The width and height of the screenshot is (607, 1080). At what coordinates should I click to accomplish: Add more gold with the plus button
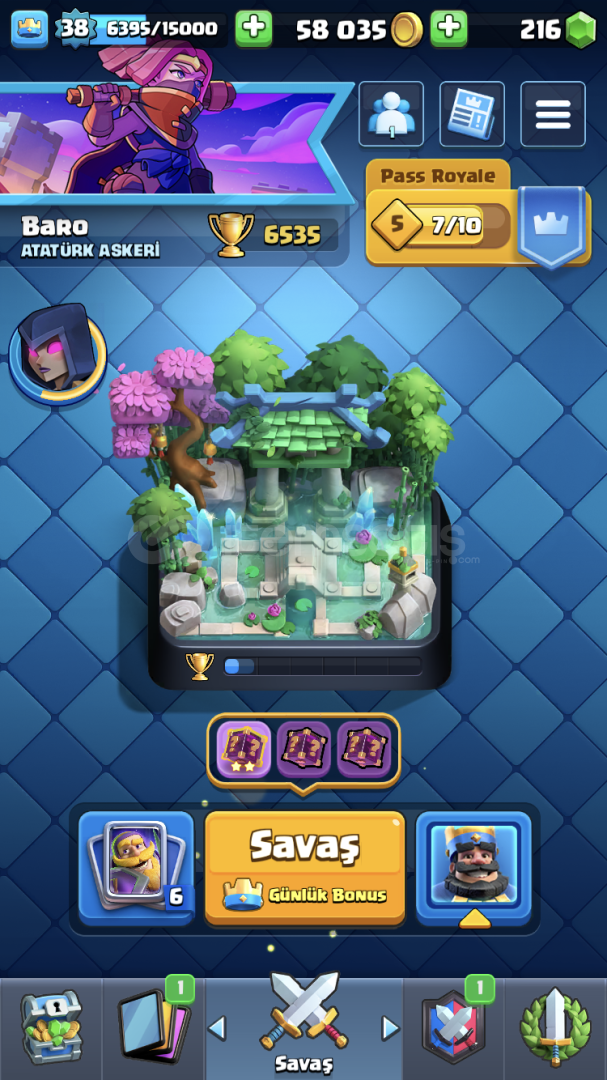(x=449, y=28)
